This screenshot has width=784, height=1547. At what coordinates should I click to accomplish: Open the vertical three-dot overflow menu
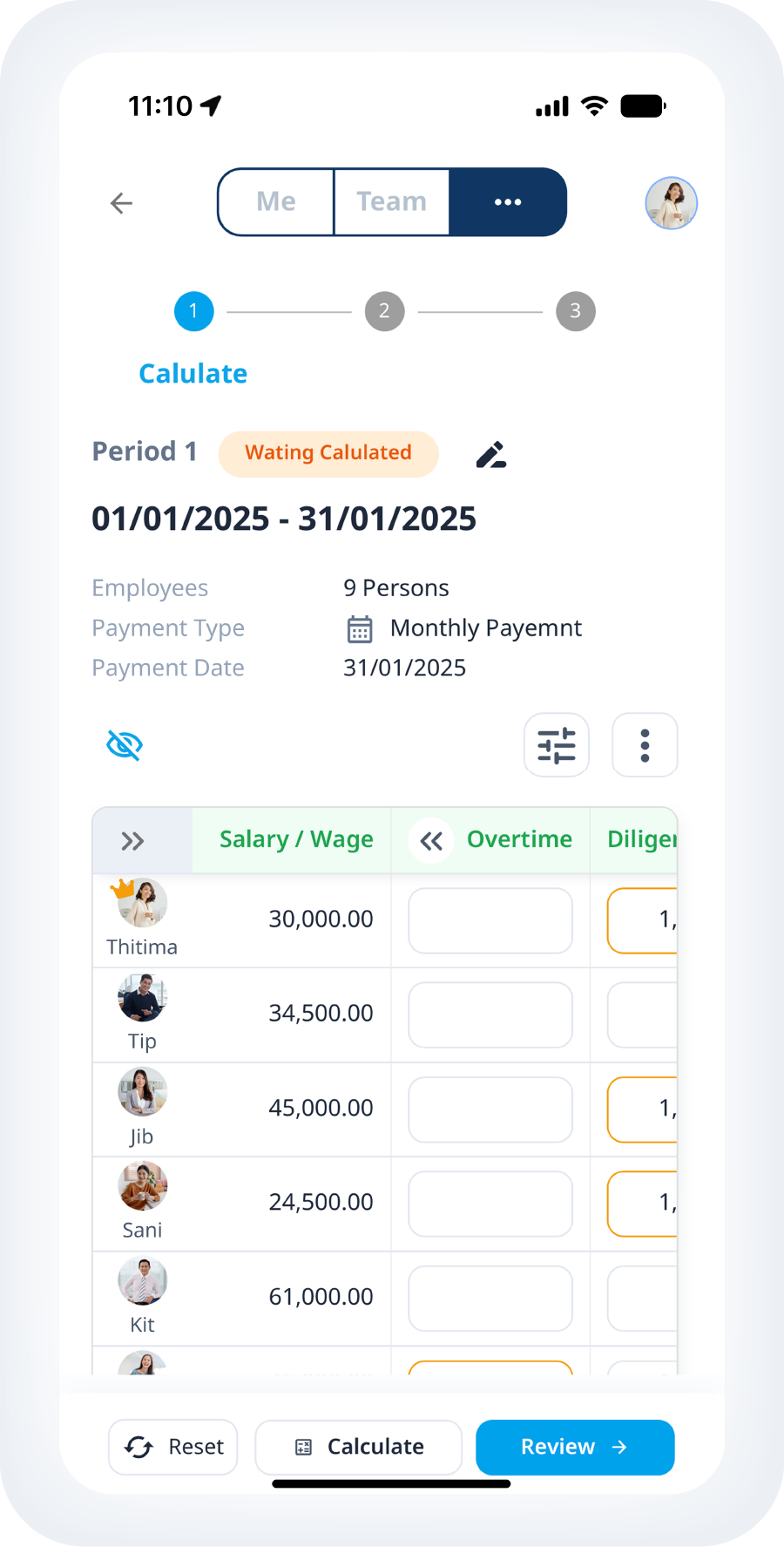click(645, 745)
